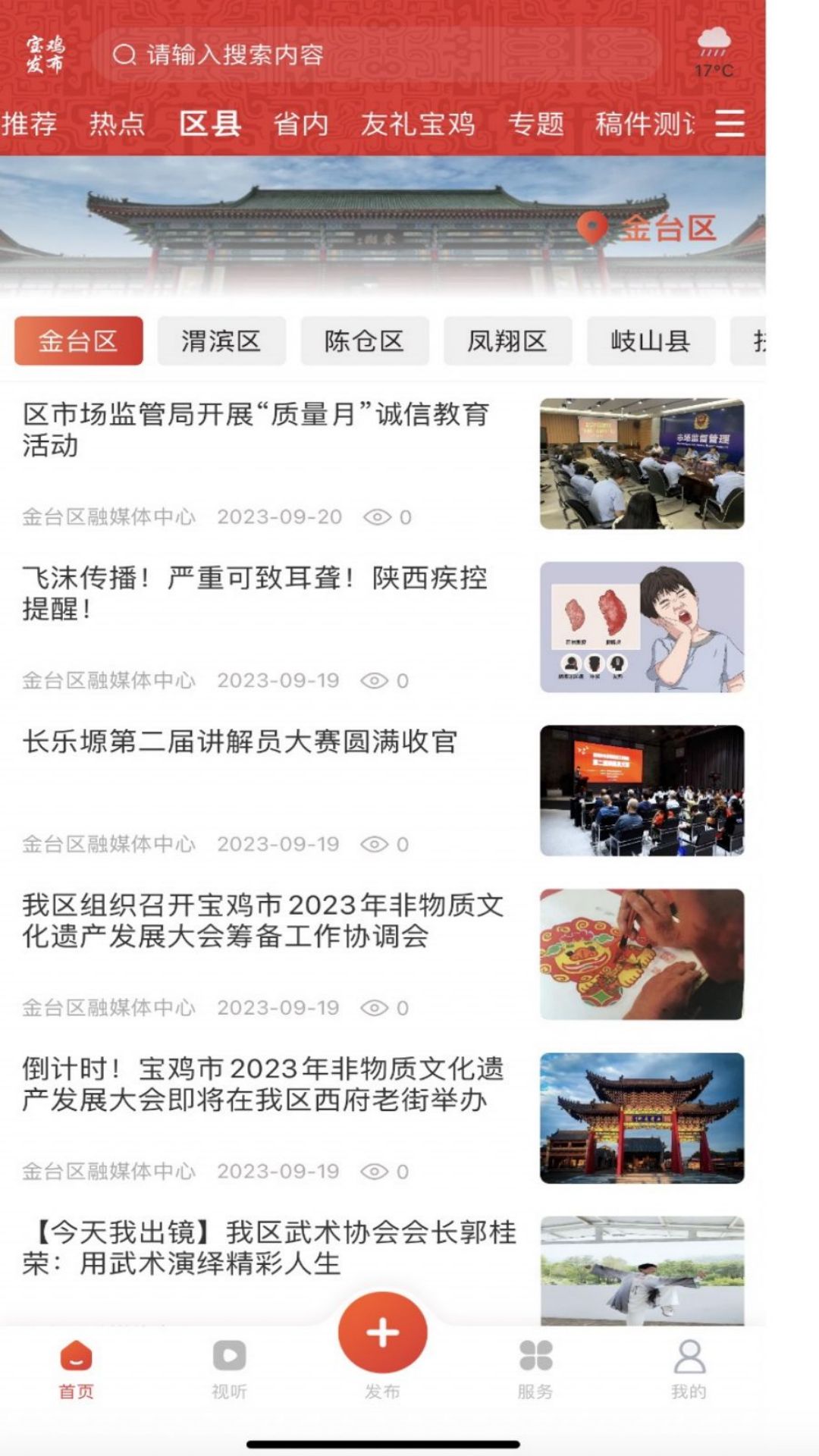The width and height of the screenshot is (819, 1456).
Task: Select the 专题 tab
Action: click(535, 123)
